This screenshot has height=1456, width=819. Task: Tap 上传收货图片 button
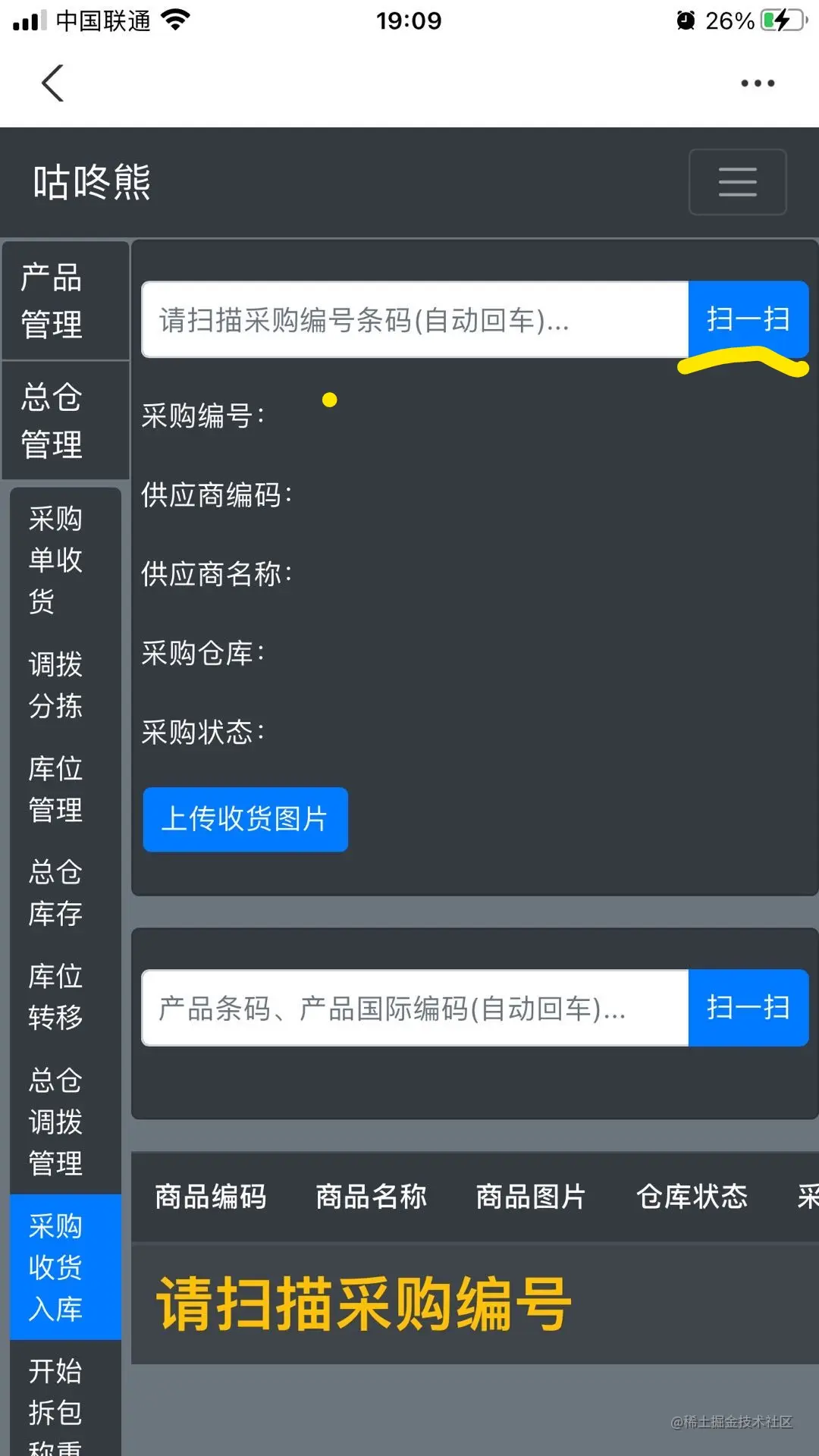pyautogui.click(x=245, y=819)
